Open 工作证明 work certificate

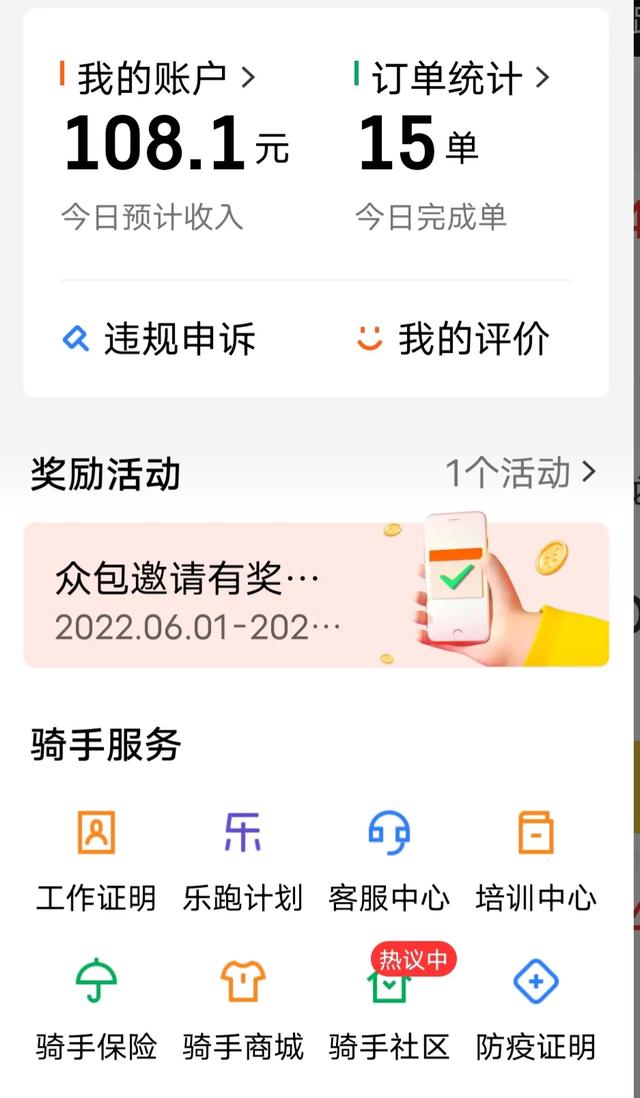coord(97,861)
